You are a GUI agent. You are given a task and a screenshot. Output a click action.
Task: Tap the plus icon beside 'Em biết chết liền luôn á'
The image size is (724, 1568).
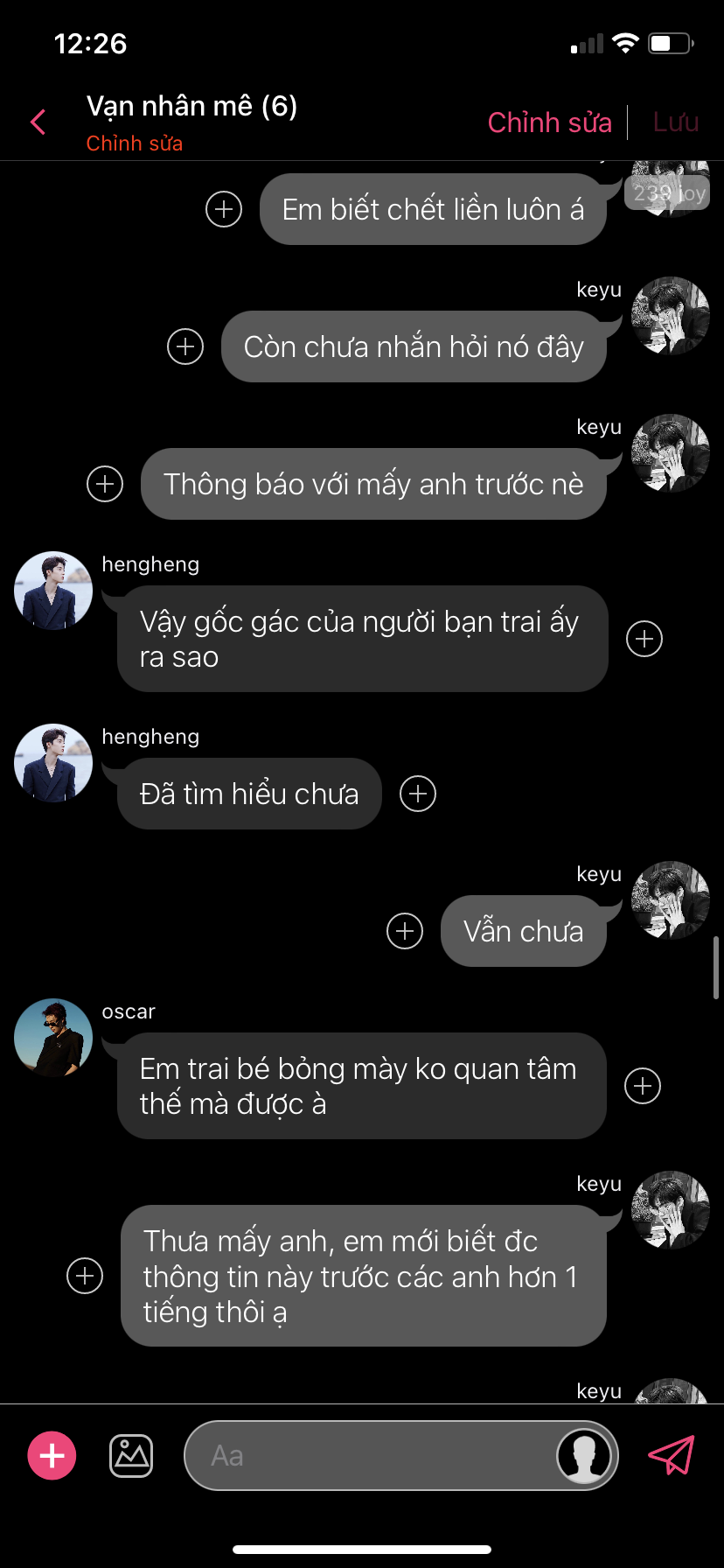coord(224,209)
